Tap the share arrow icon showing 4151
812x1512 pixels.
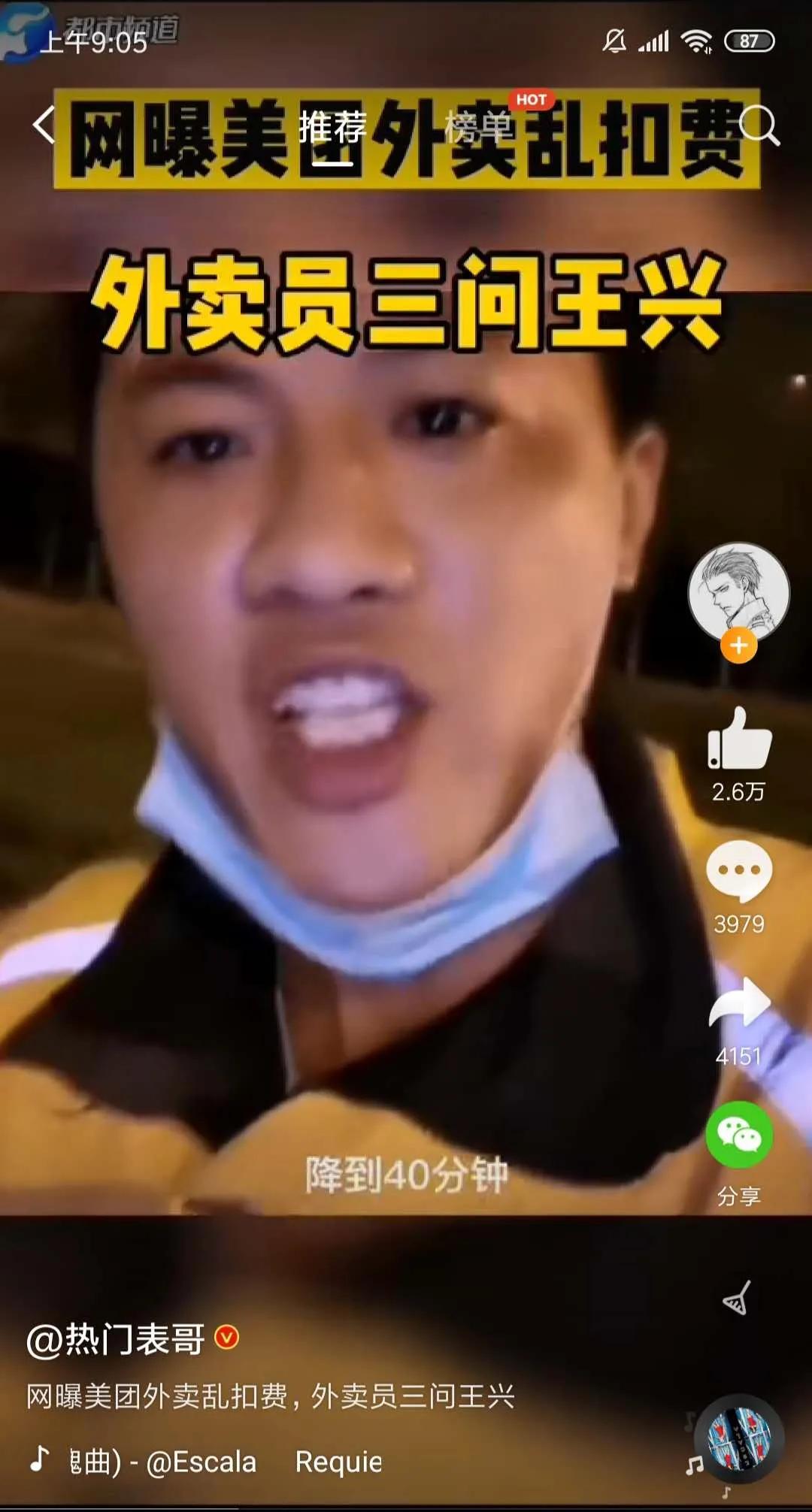(738, 1003)
